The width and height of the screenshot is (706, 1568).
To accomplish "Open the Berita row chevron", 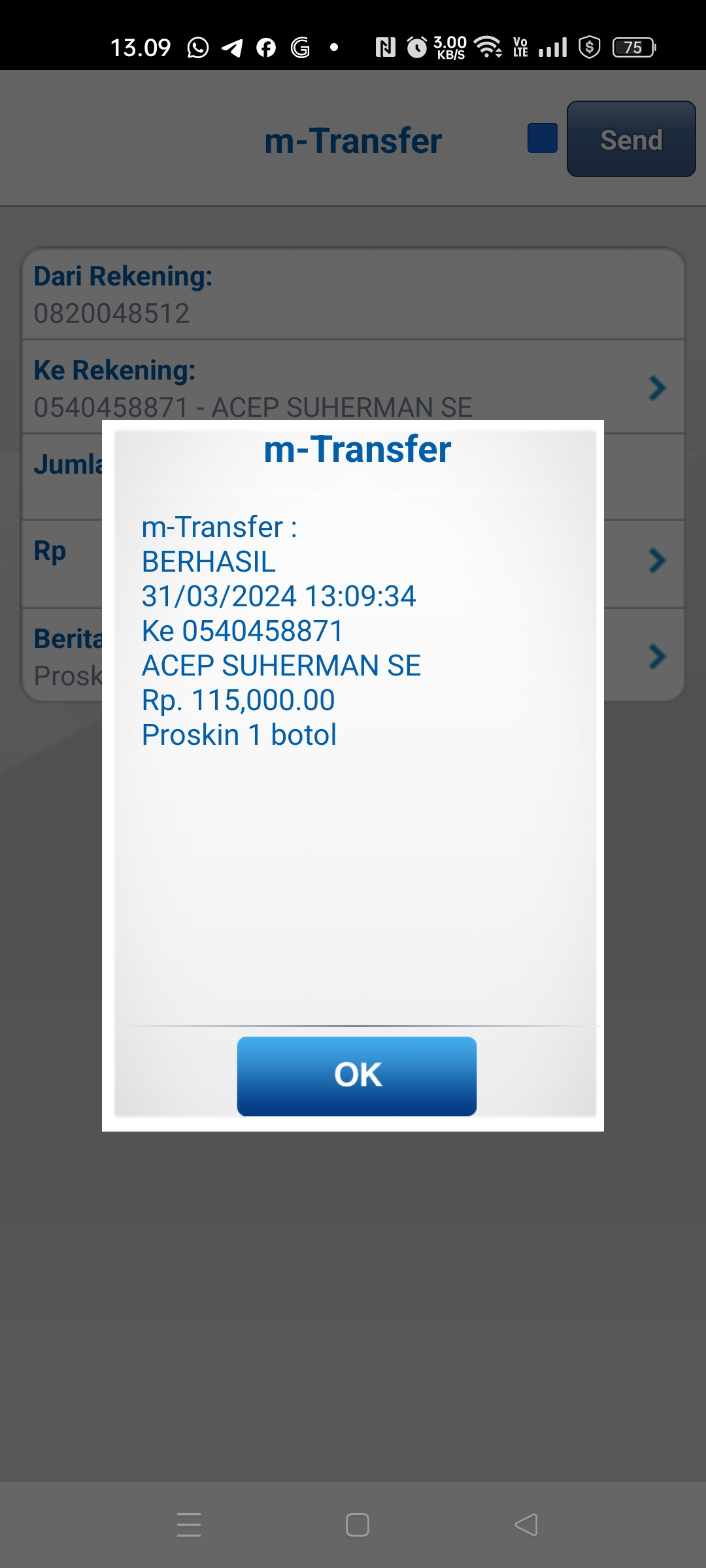I will 657,656.
